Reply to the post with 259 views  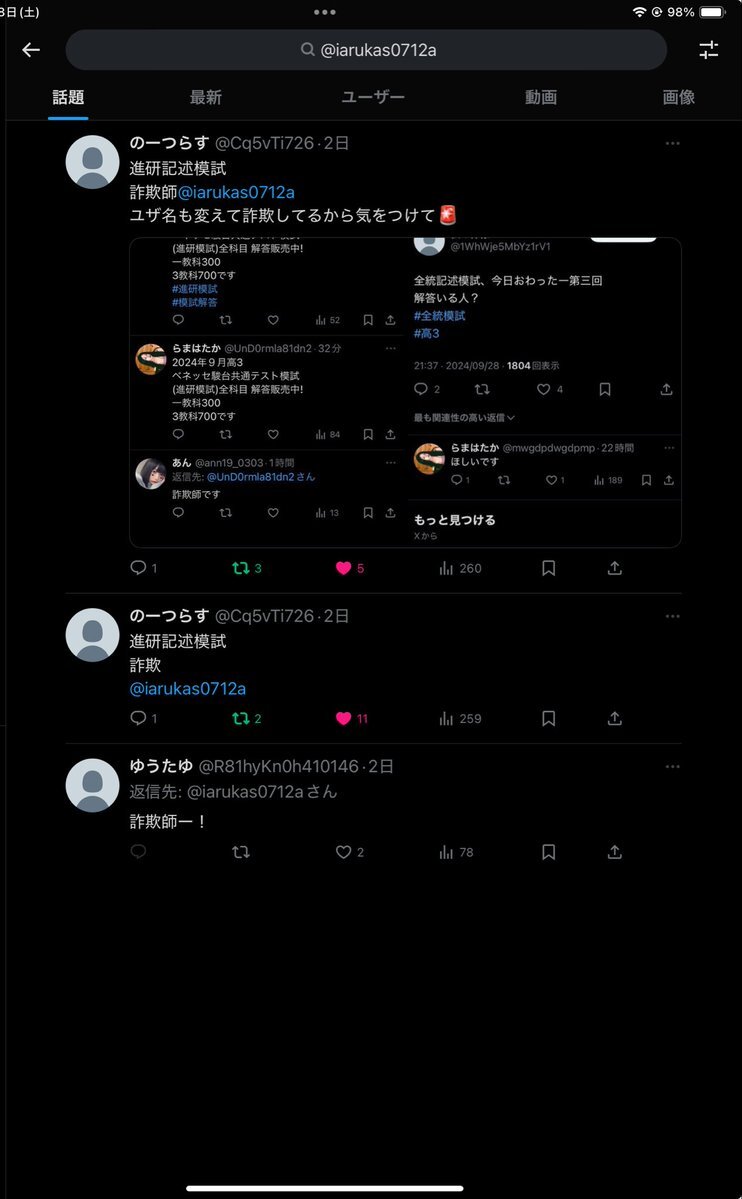point(138,718)
